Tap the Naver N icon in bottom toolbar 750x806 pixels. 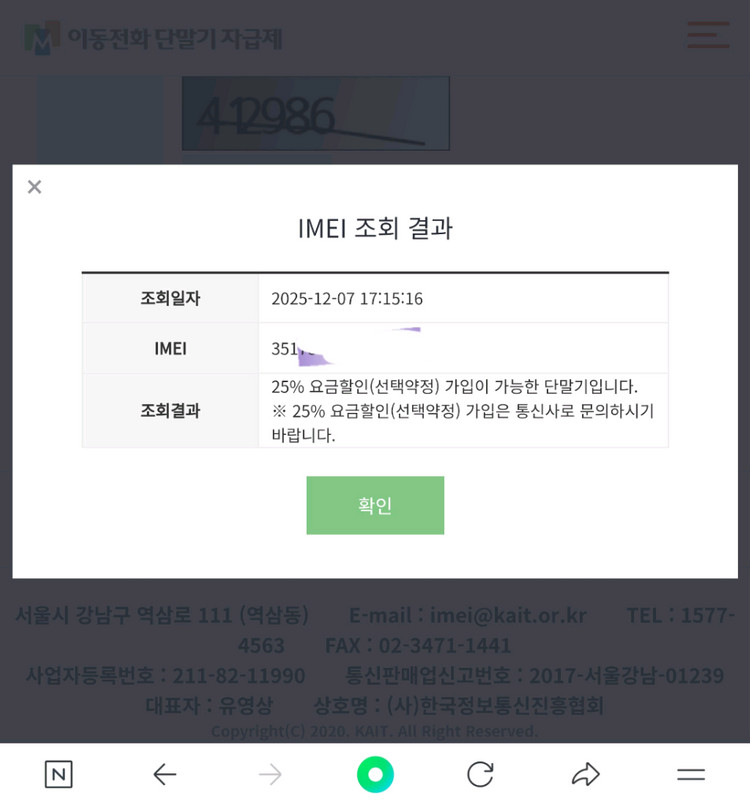tap(58, 773)
